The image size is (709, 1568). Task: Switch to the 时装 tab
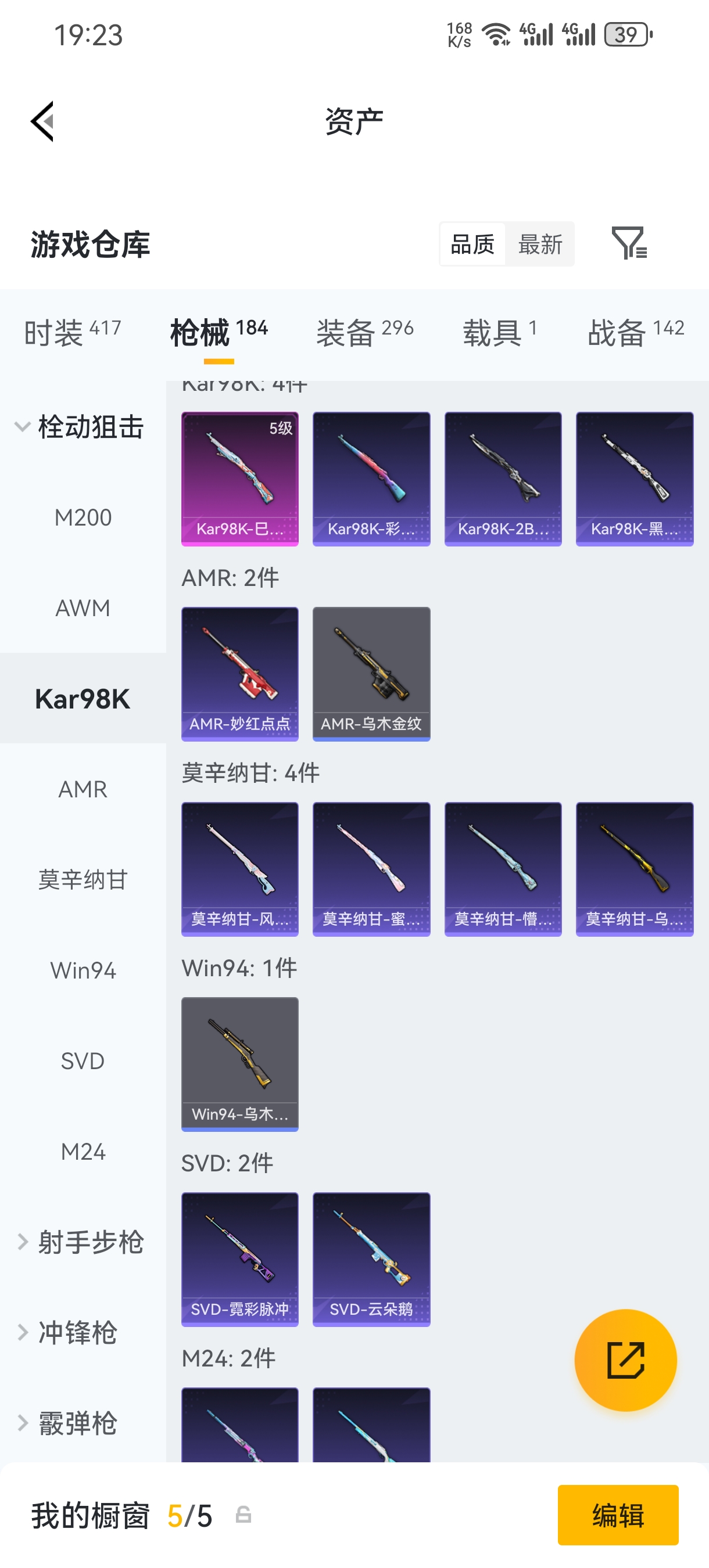point(73,332)
